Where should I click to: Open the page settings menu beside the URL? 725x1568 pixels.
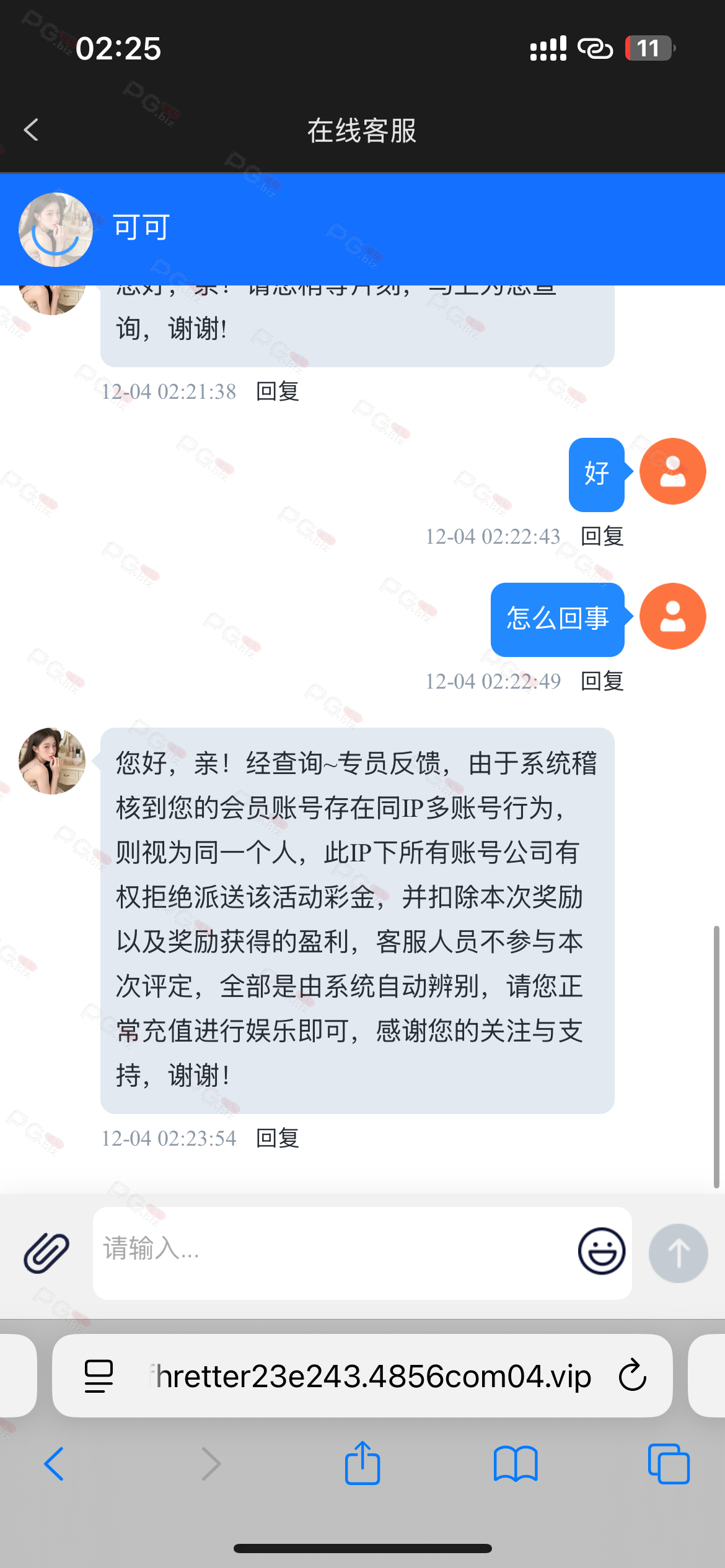tap(99, 1376)
